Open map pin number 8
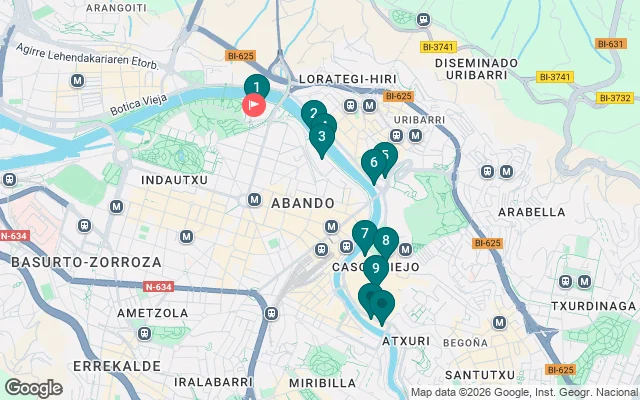640x400 pixels. click(x=386, y=240)
